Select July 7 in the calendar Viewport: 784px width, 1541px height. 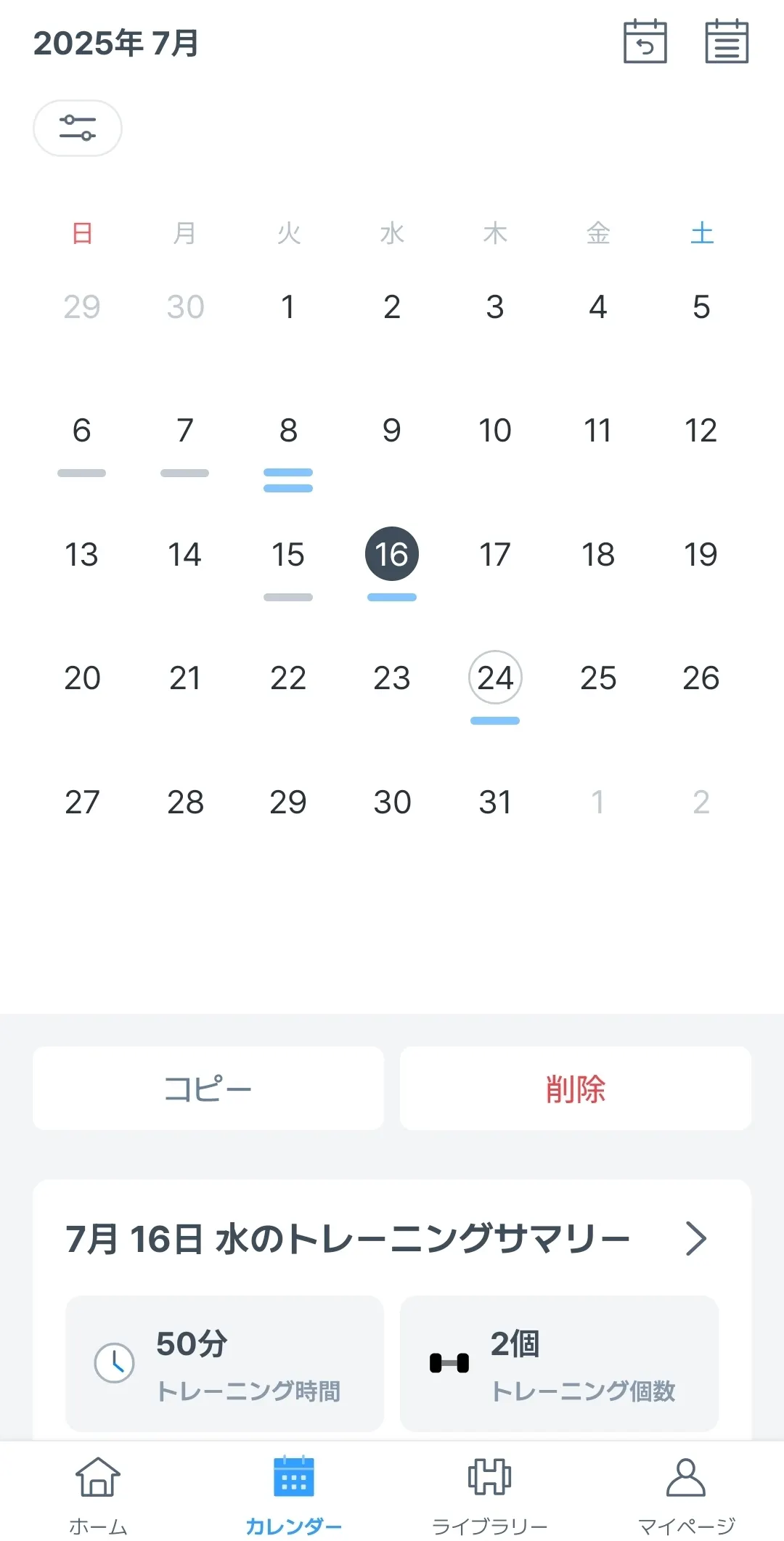point(185,431)
